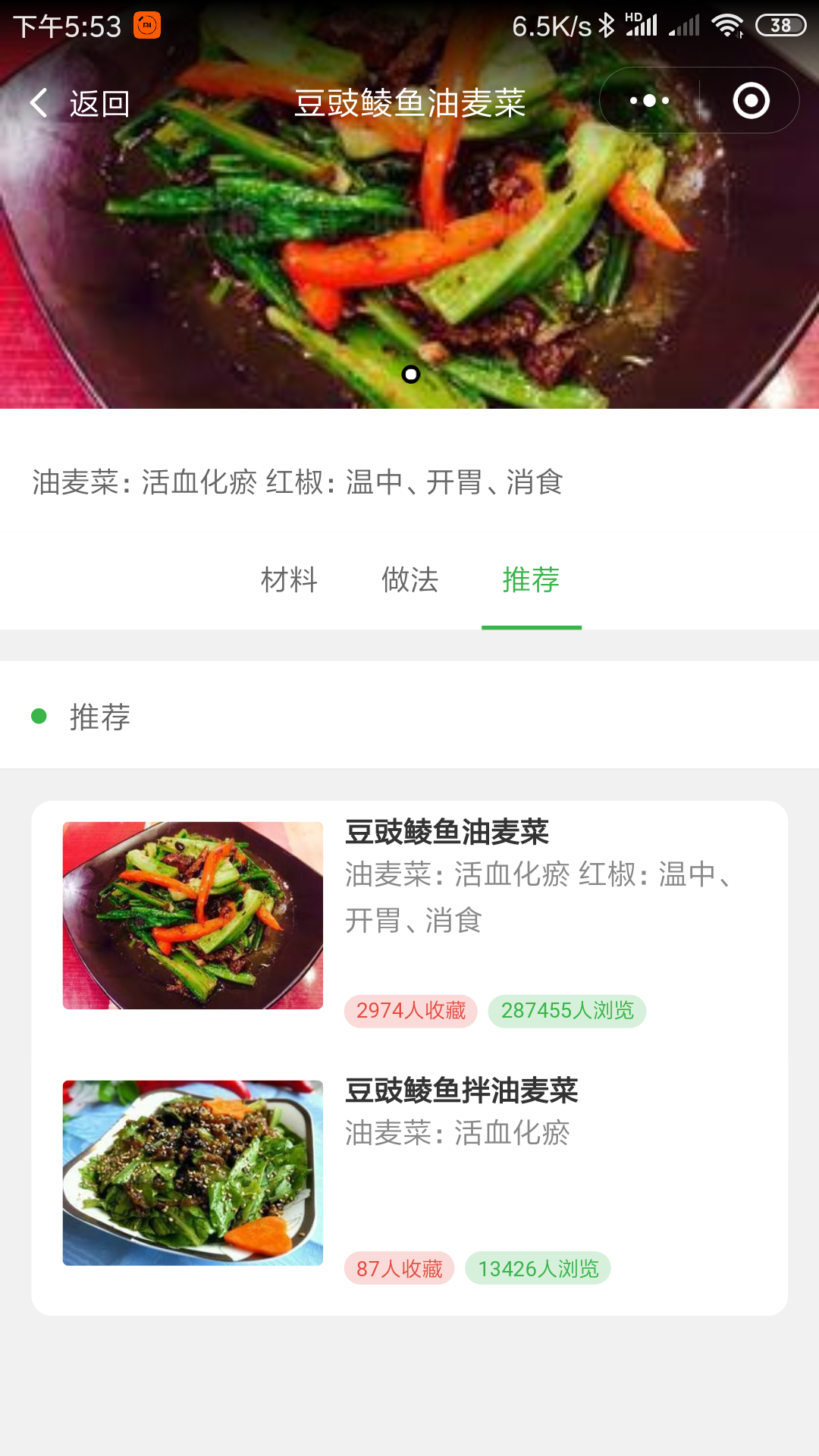Switch to the 做法 tab
819x1456 pixels.
[x=410, y=580]
